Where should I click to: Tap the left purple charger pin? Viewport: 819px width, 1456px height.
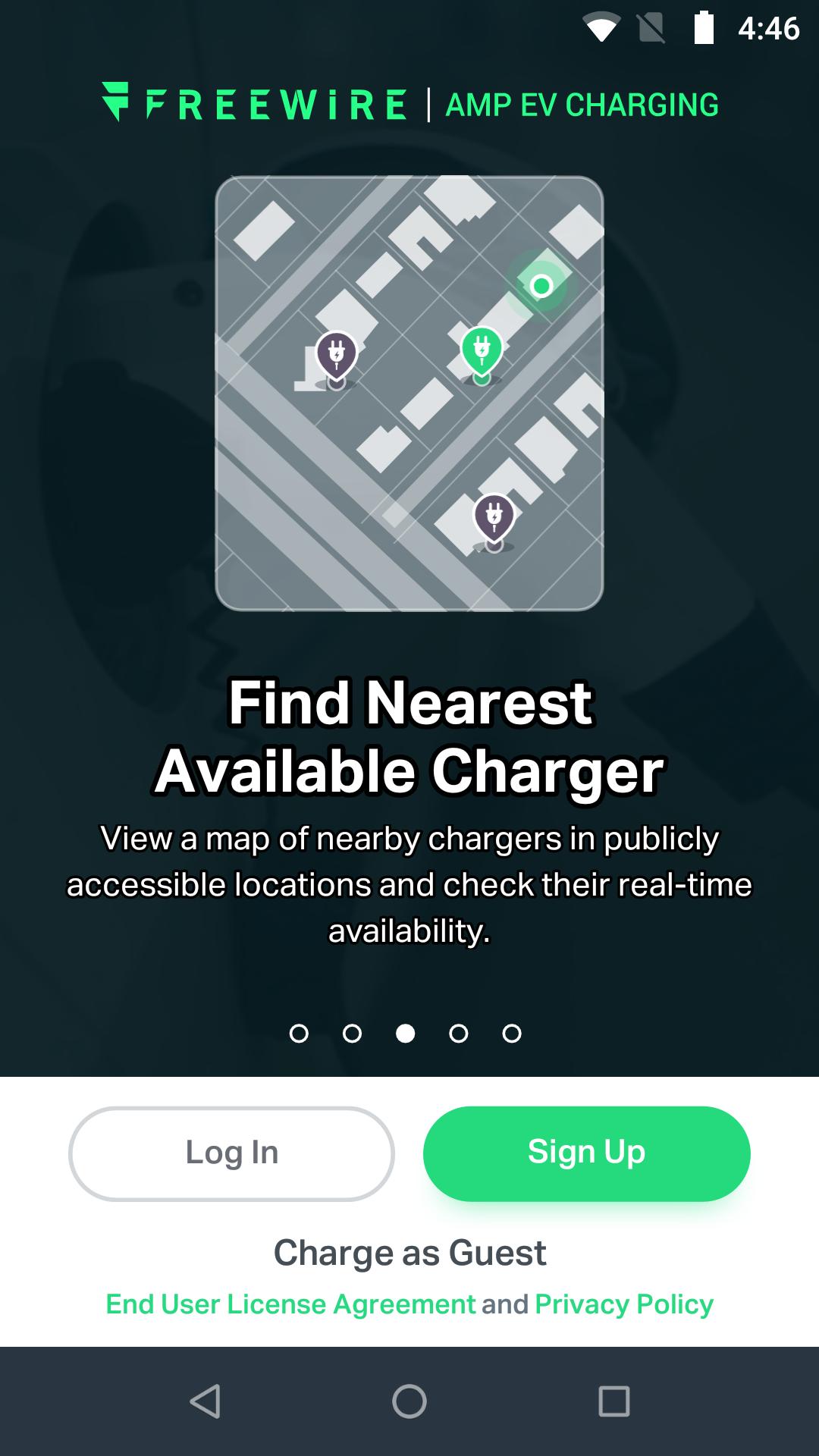click(x=336, y=353)
